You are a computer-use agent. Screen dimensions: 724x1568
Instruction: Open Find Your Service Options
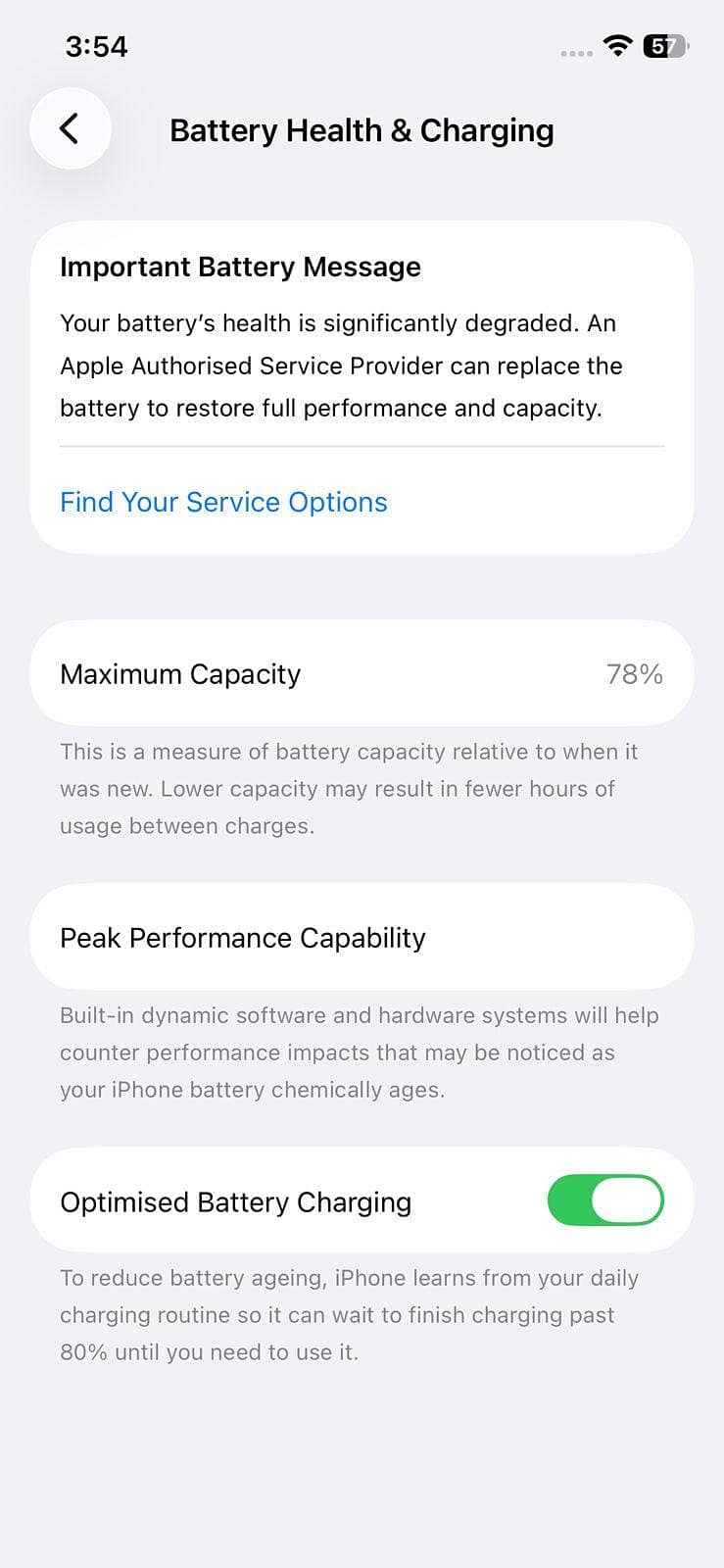tap(223, 502)
